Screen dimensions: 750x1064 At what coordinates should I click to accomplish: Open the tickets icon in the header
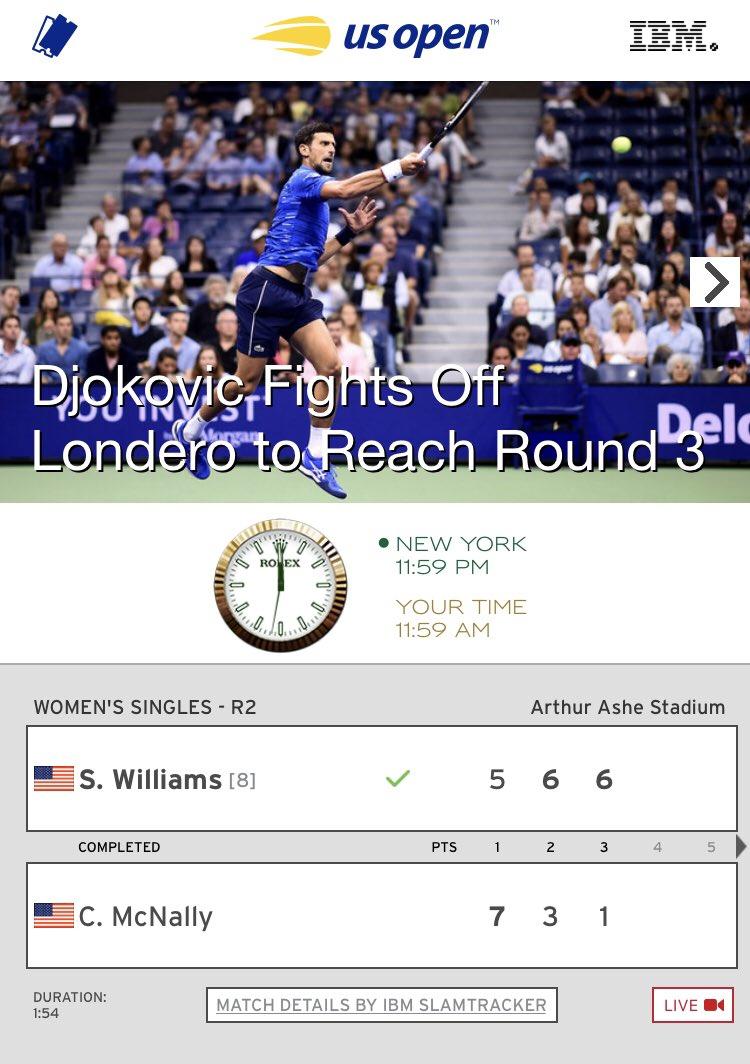coord(54,37)
